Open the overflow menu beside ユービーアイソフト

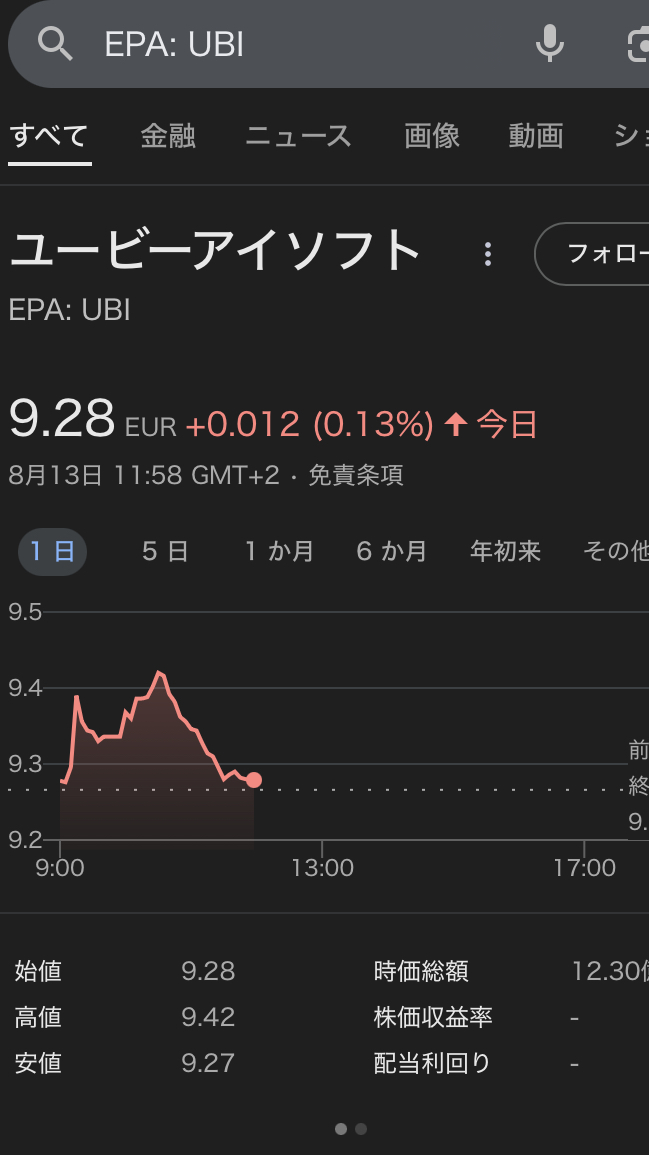(488, 254)
